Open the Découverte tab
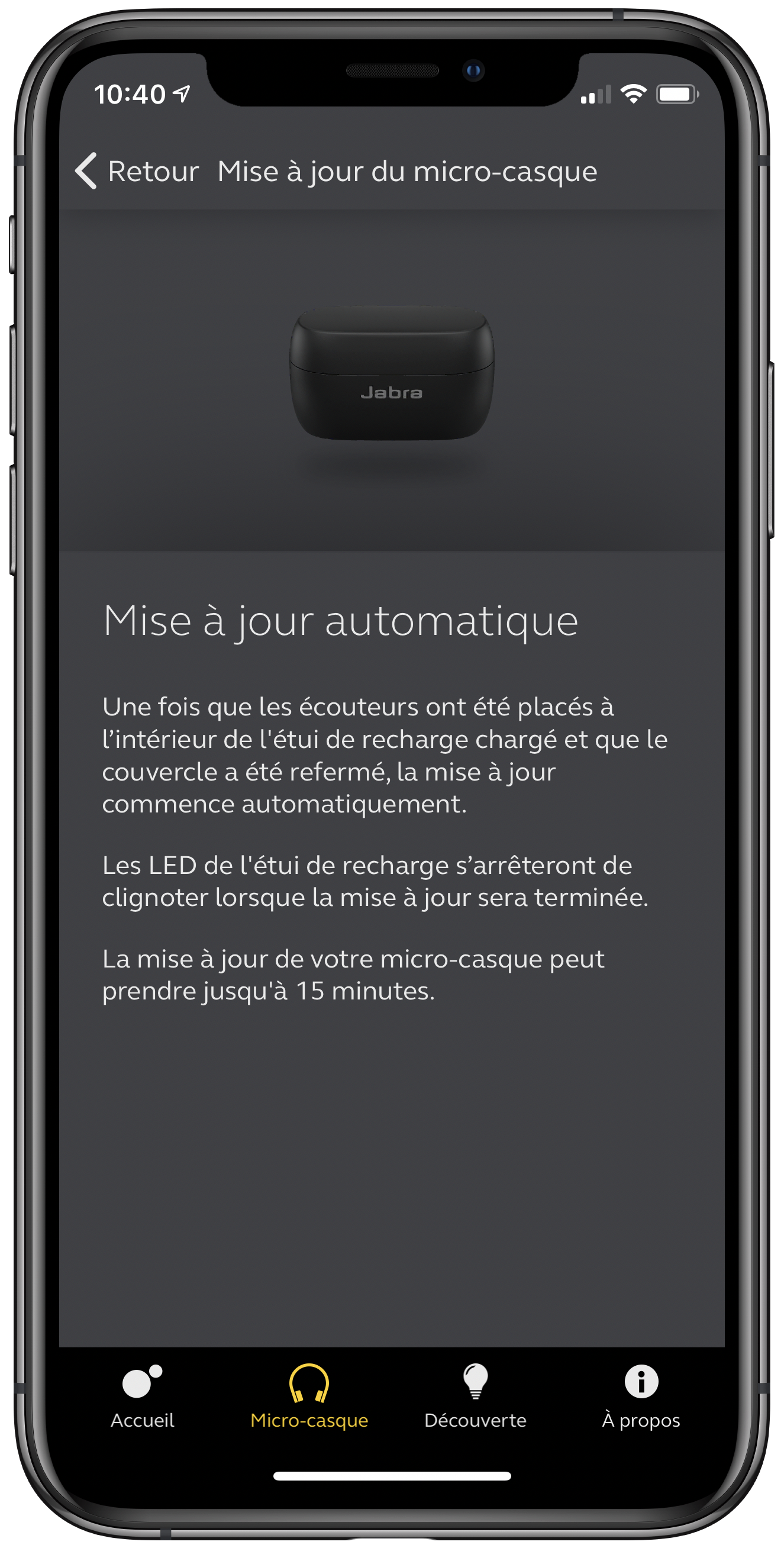Viewport: 784px width, 1548px height. [475, 1397]
